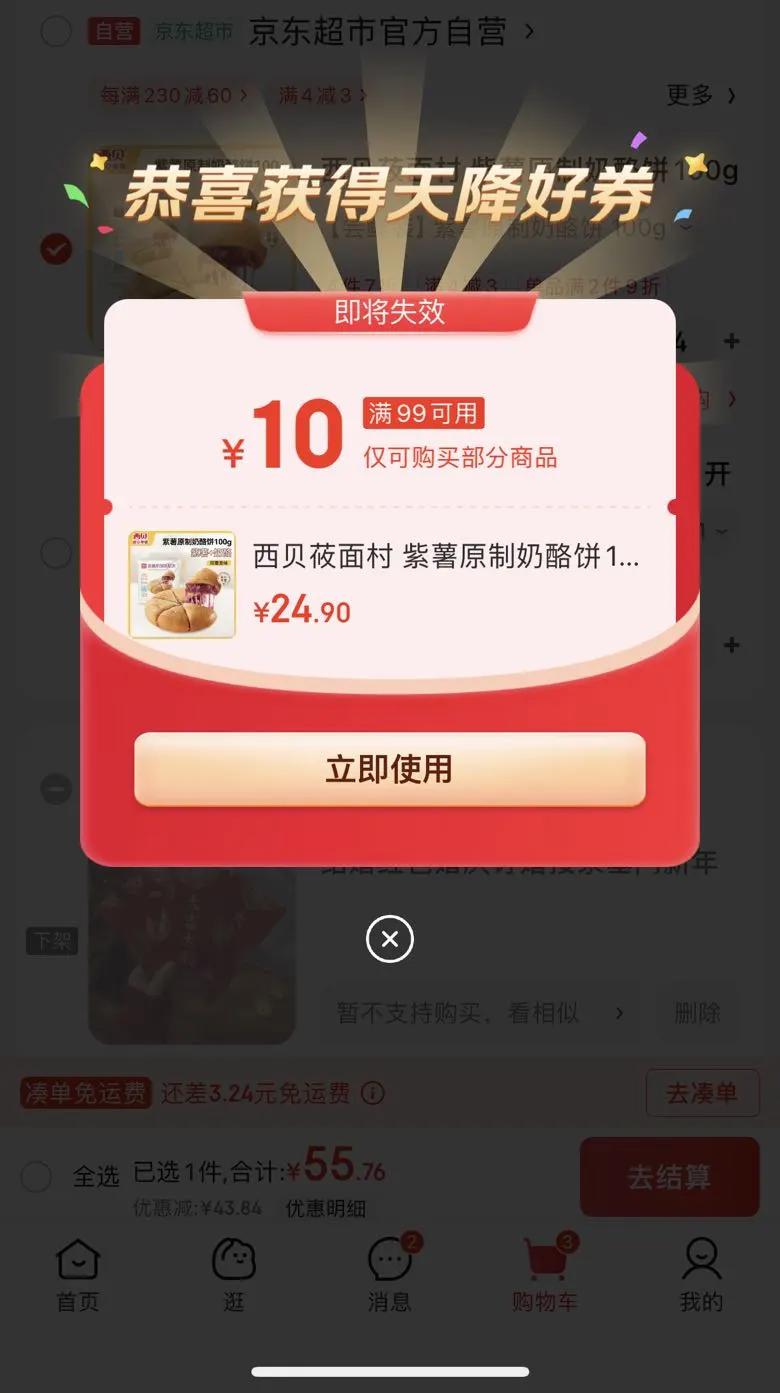This screenshot has height=1393, width=780.
Task: Select the 全选 select-all checkbox
Action: coord(37,1177)
